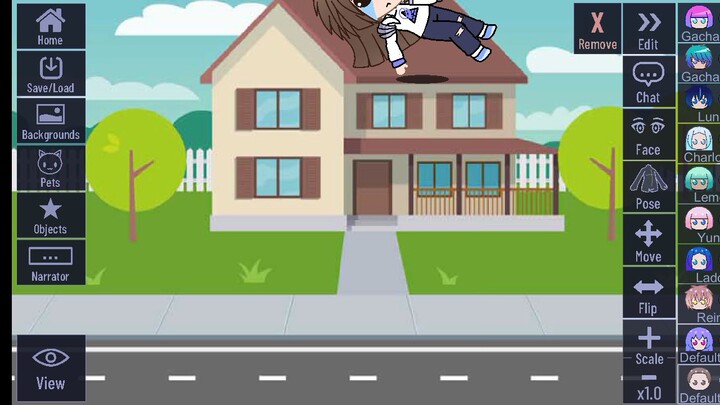
Task: Open the Narrator text option
Action: [x=50, y=262]
